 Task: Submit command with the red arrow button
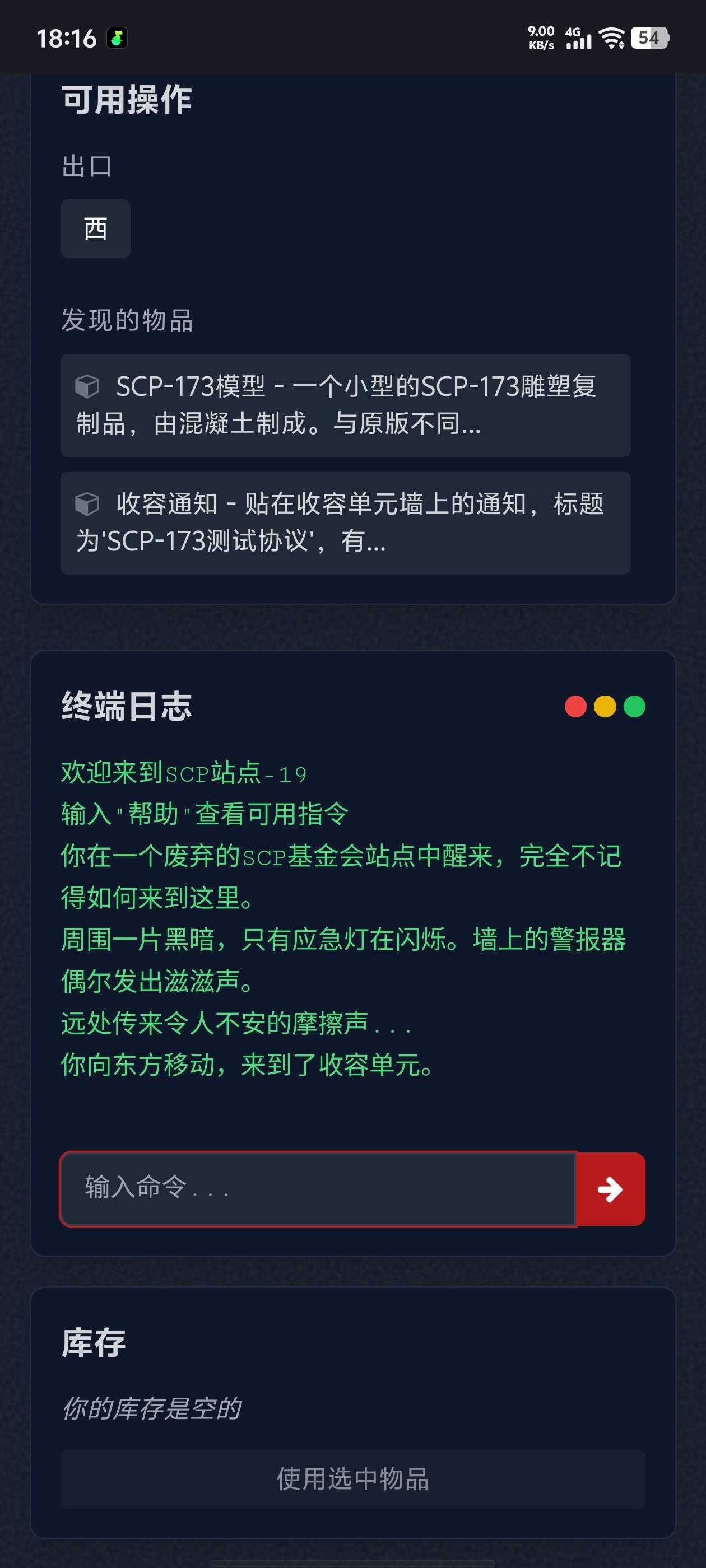[x=610, y=1189]
